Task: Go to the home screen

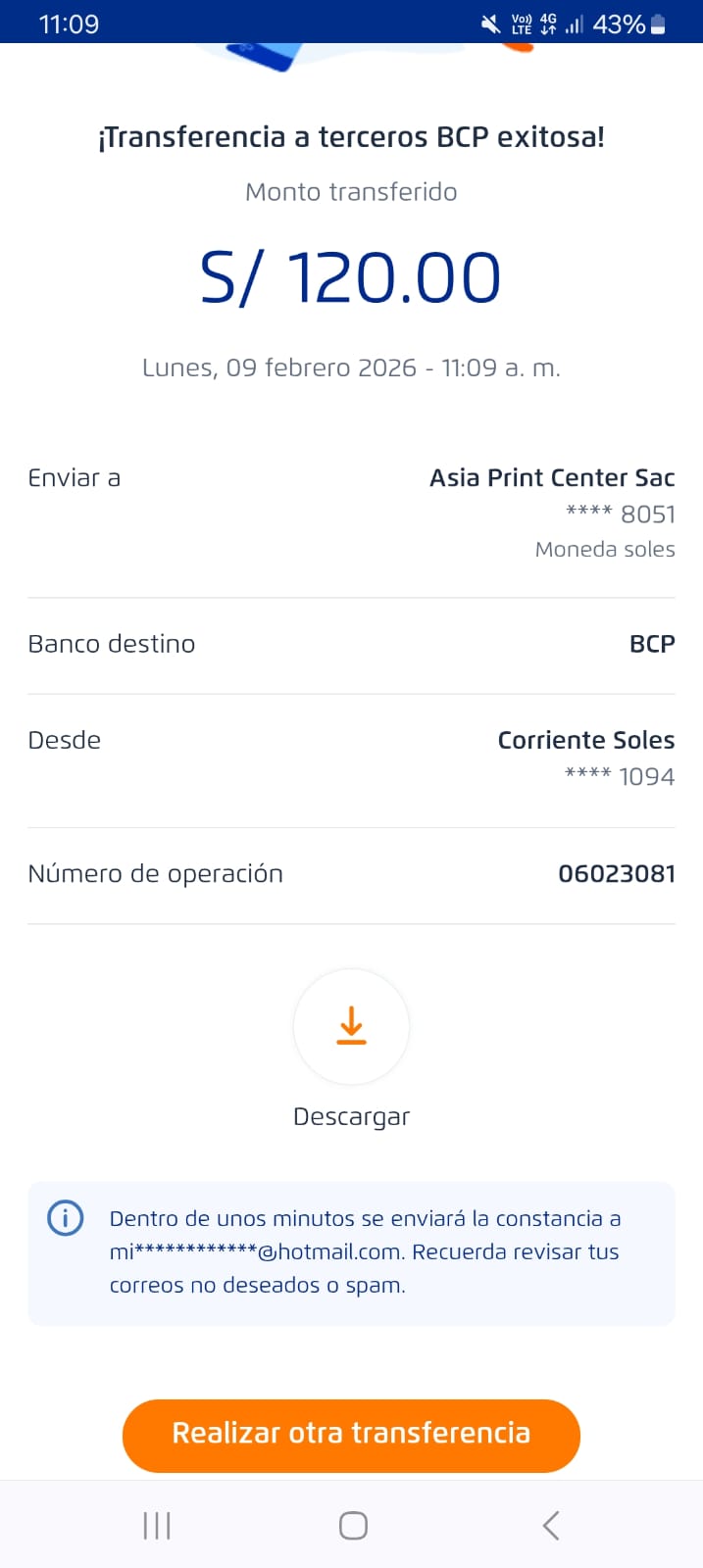Action: (x=353, y=1525)
